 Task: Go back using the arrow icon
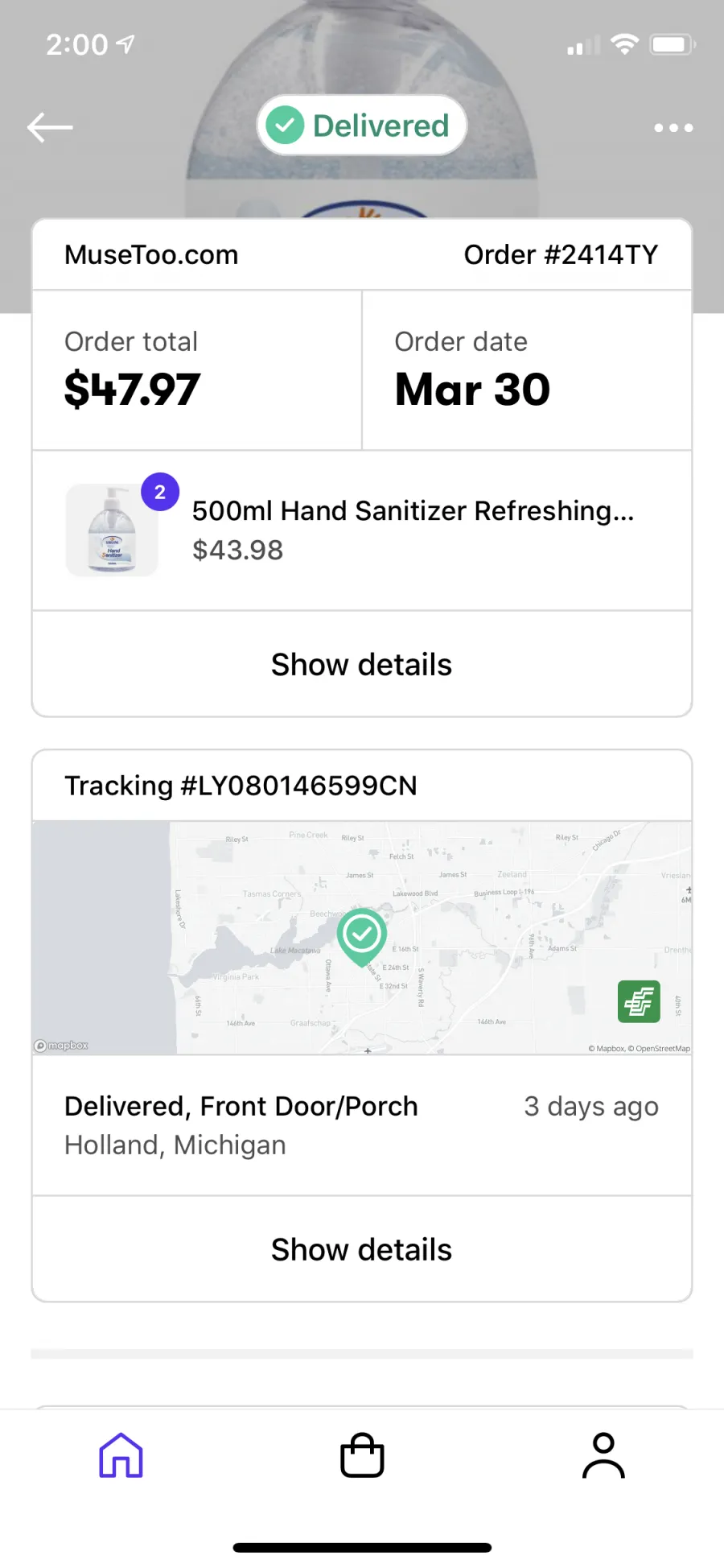50,127
